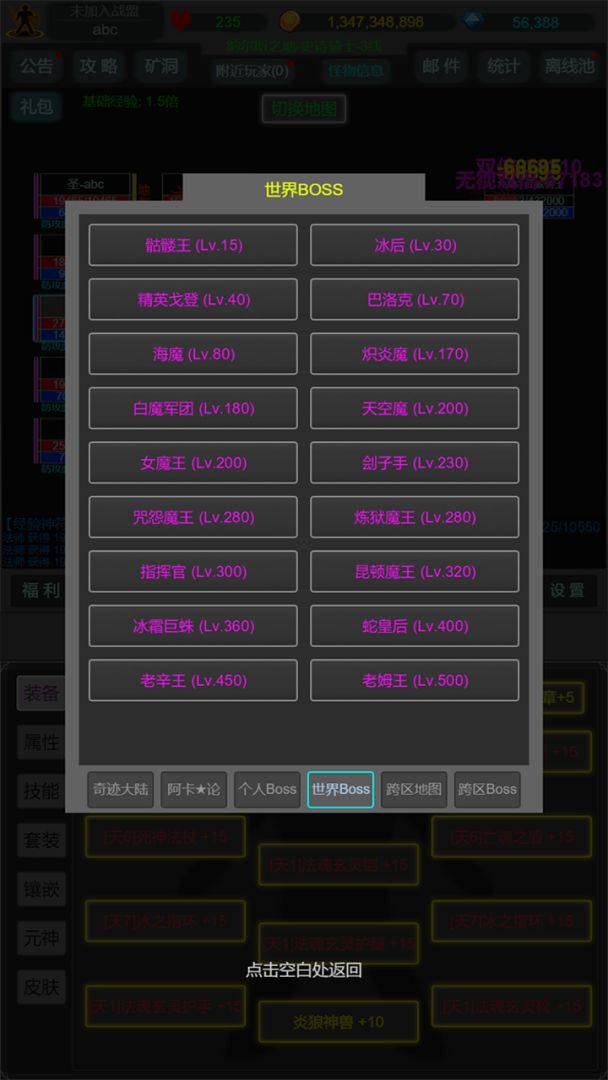Challenge 炼狱魔王 (Lv.280) boss
608x1080 pixels.
(415, 517)
